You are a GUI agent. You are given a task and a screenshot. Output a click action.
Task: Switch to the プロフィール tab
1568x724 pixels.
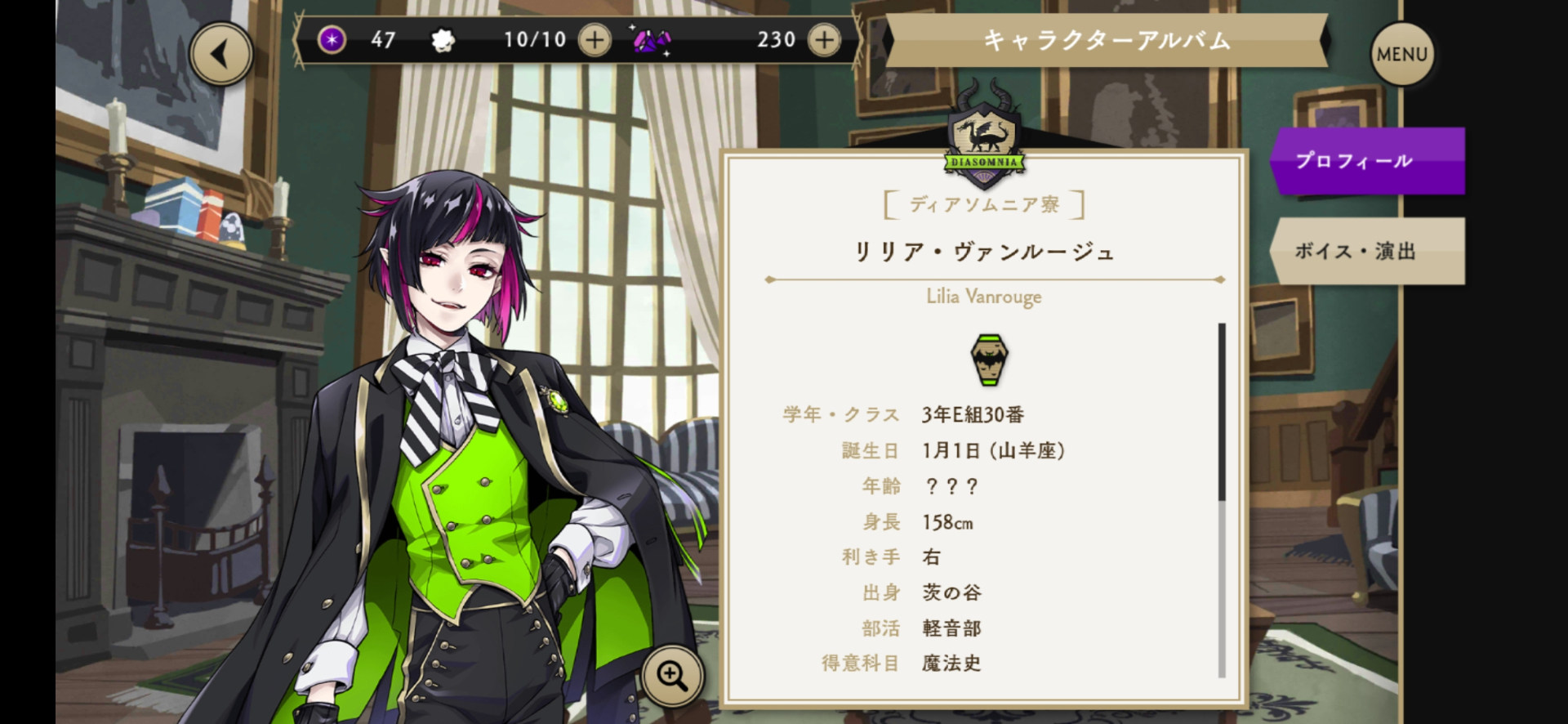pyautogui.click(x=1367, y=161)
